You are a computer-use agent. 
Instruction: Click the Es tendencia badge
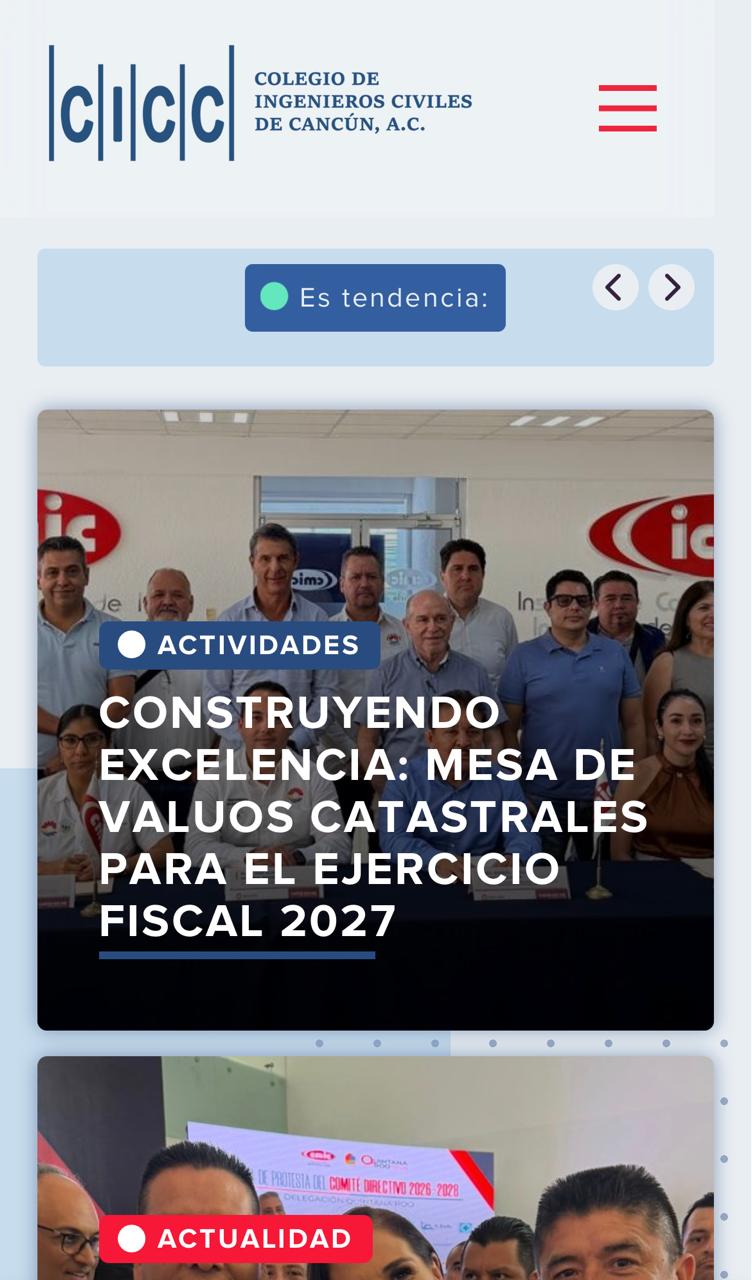click(375, 296)
